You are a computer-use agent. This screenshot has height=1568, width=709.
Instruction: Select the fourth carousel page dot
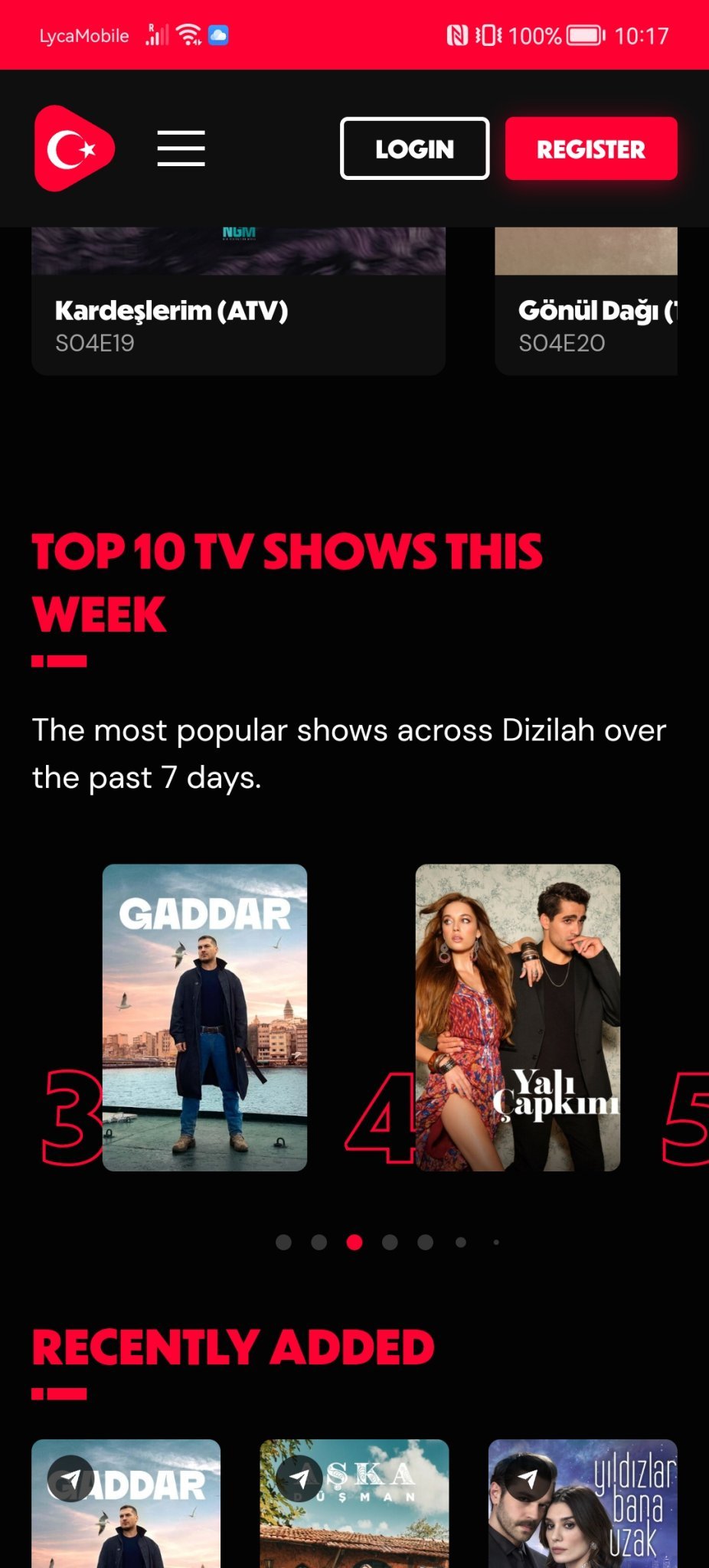tap(390, 1242)
